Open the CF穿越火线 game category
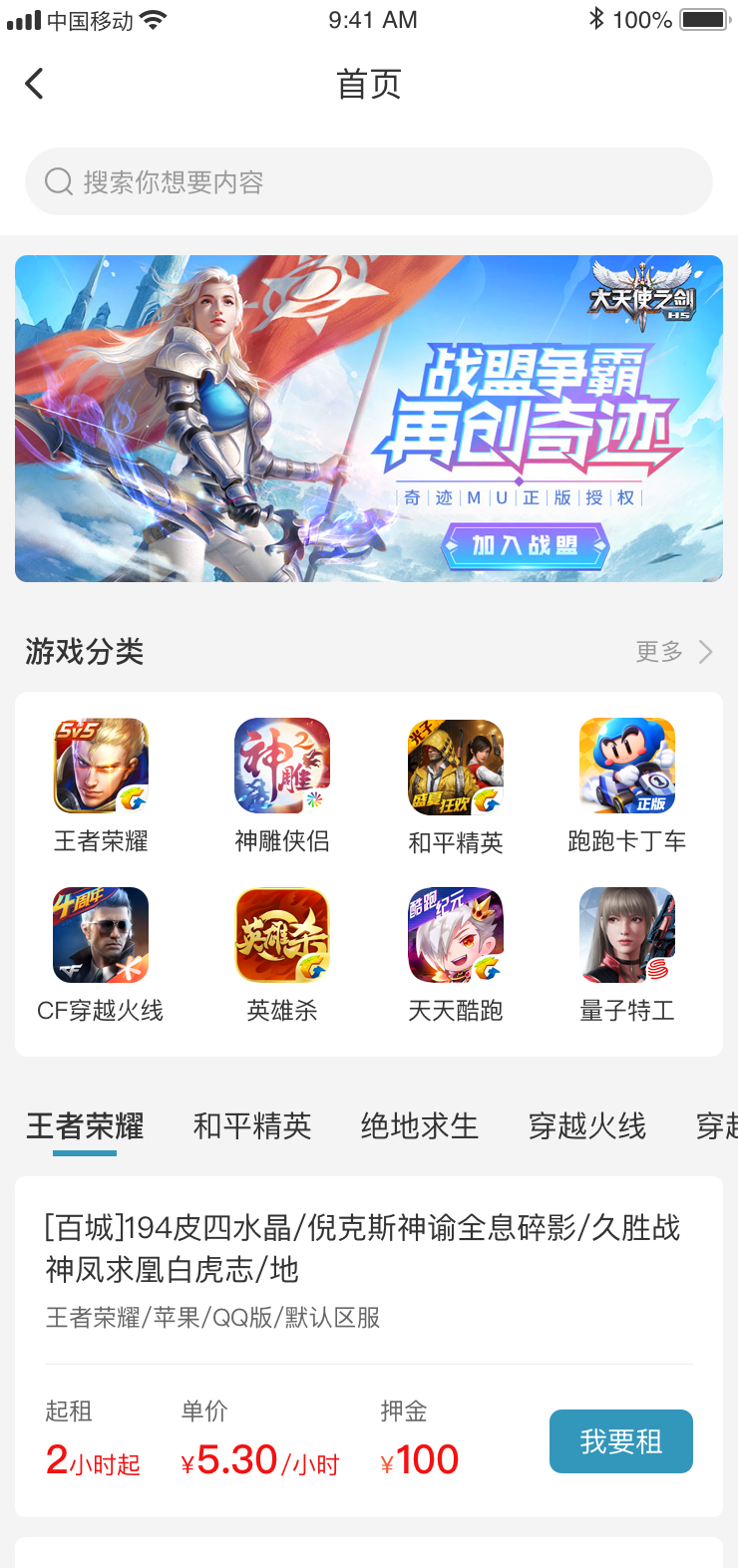Image resolution: width=738 pixels, height=1568 pixels. pos(101,936)
